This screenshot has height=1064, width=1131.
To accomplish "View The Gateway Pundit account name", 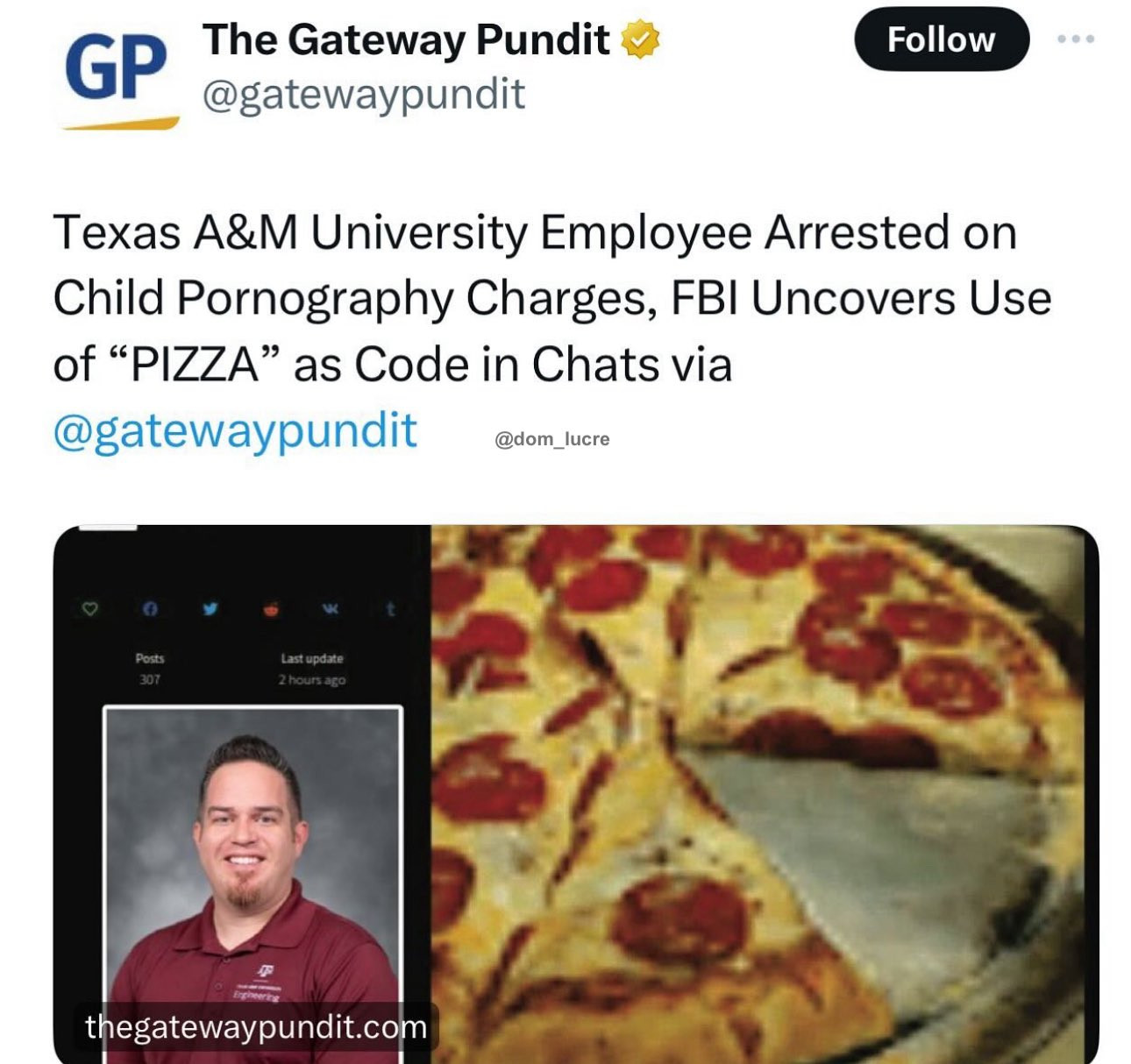I will (x=405, y=39).
